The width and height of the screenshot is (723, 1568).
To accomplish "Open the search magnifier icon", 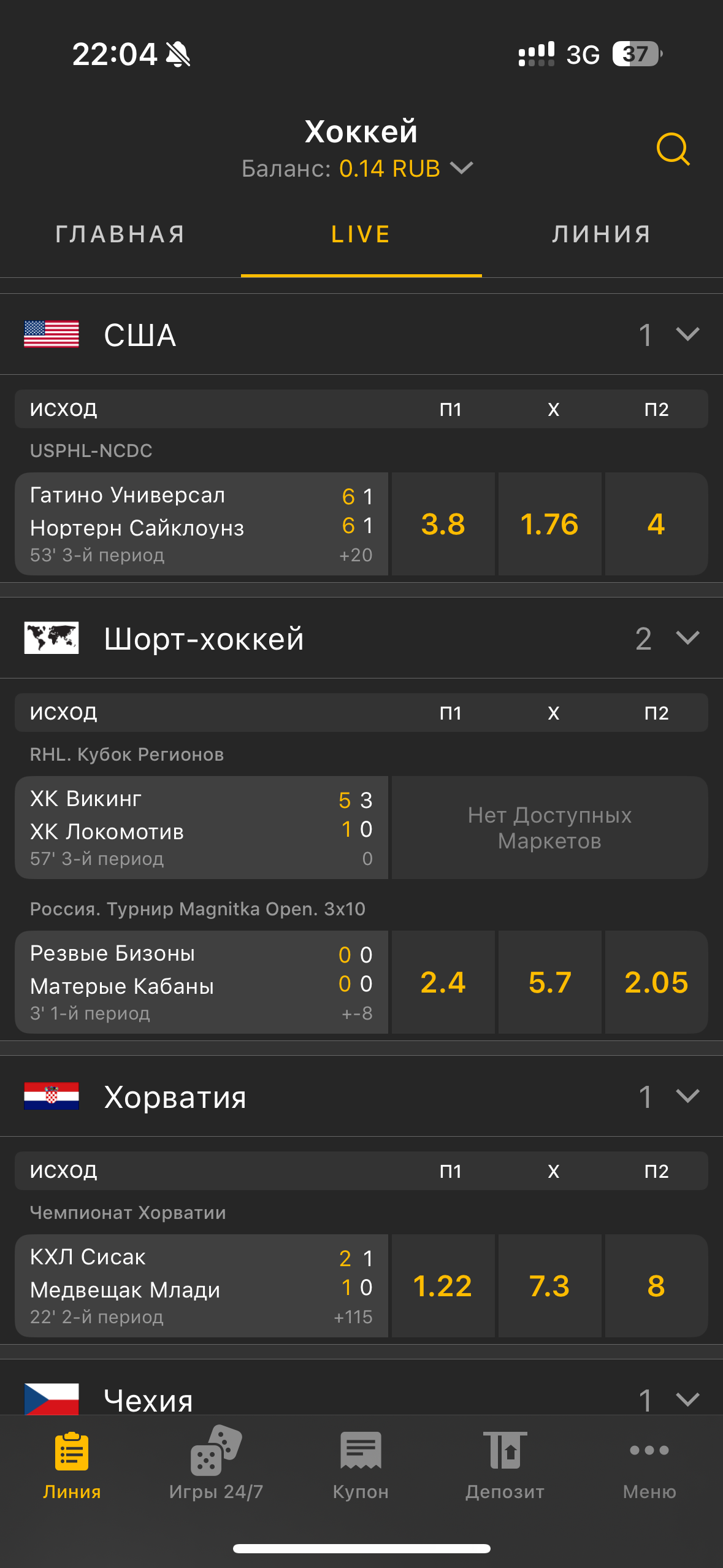I will click(673, 149).
